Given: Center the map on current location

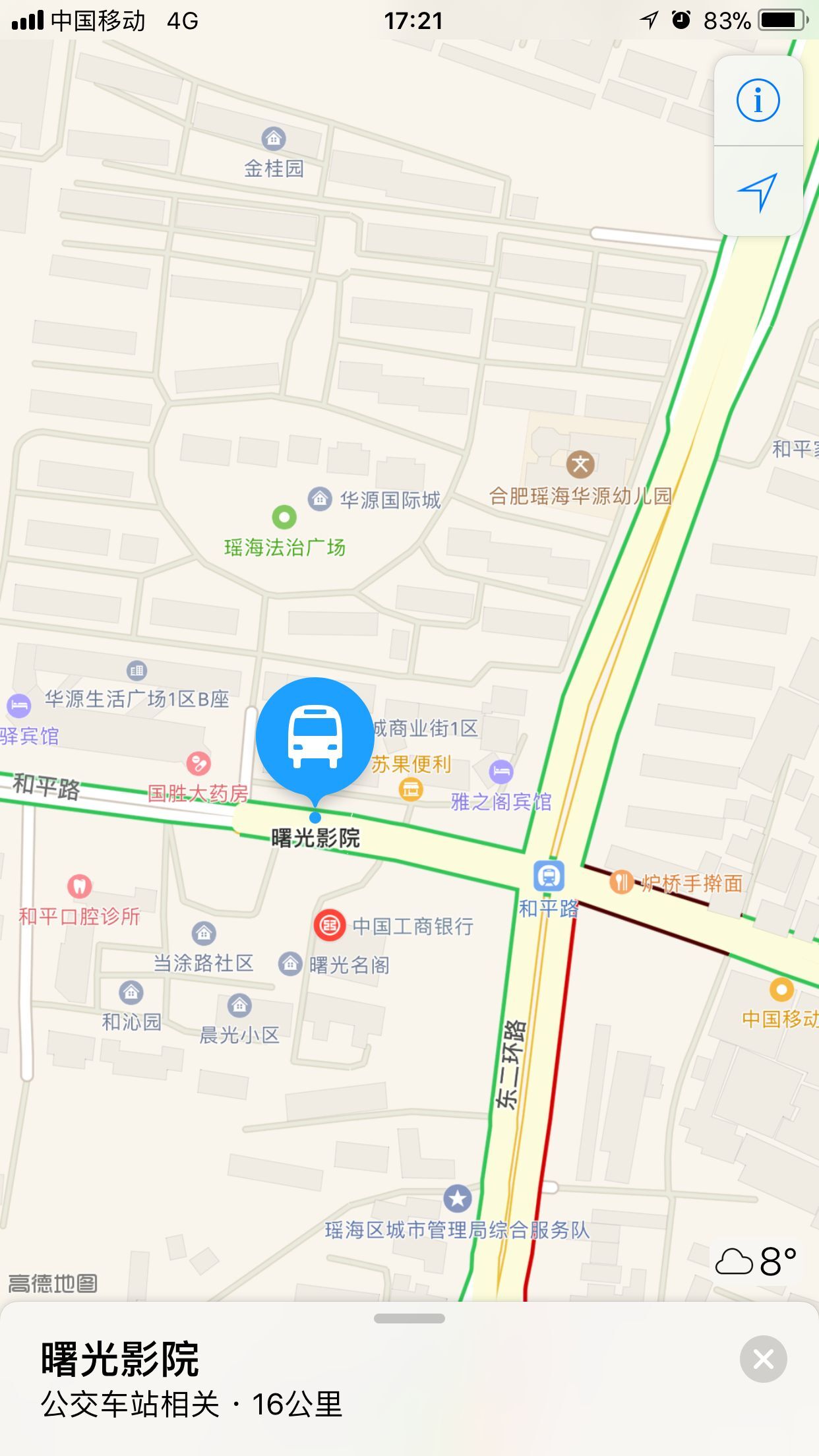Looking at the screenshot, I should (758, 191).
